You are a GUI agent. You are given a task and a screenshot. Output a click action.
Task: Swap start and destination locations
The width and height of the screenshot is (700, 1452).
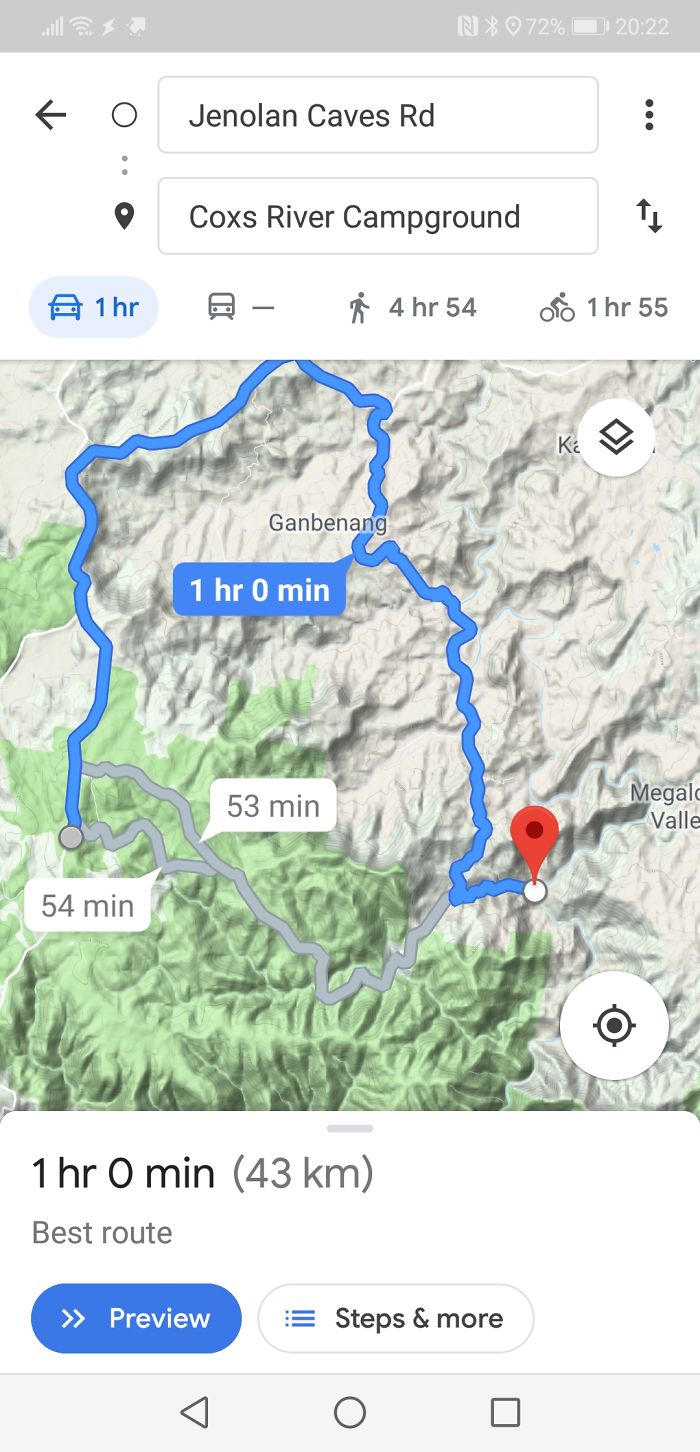click(x=649, y=216)
